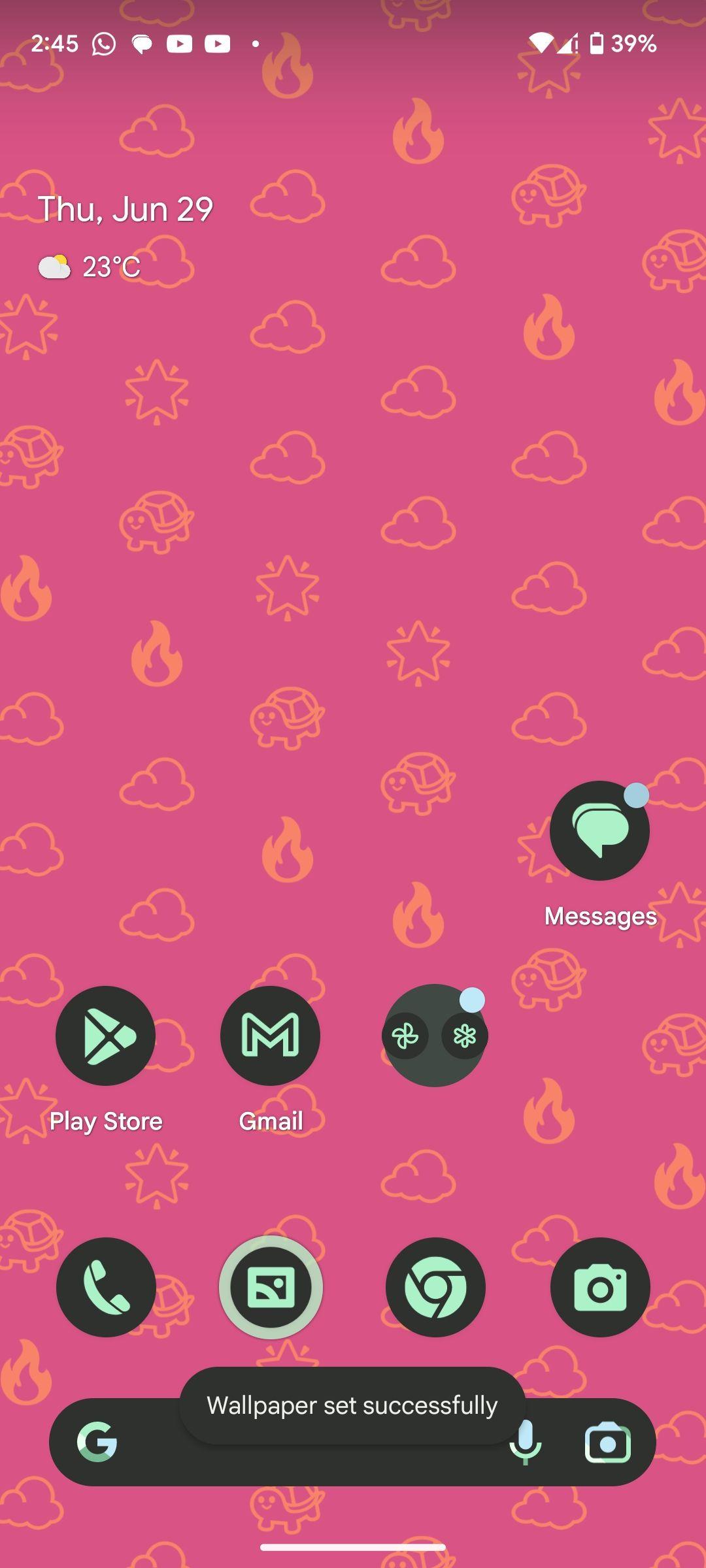The image size is (706, 1568).
Task: Tap a YouTube notification icon in the status bar
Action: pyautogui.click(x=180, y=43)
